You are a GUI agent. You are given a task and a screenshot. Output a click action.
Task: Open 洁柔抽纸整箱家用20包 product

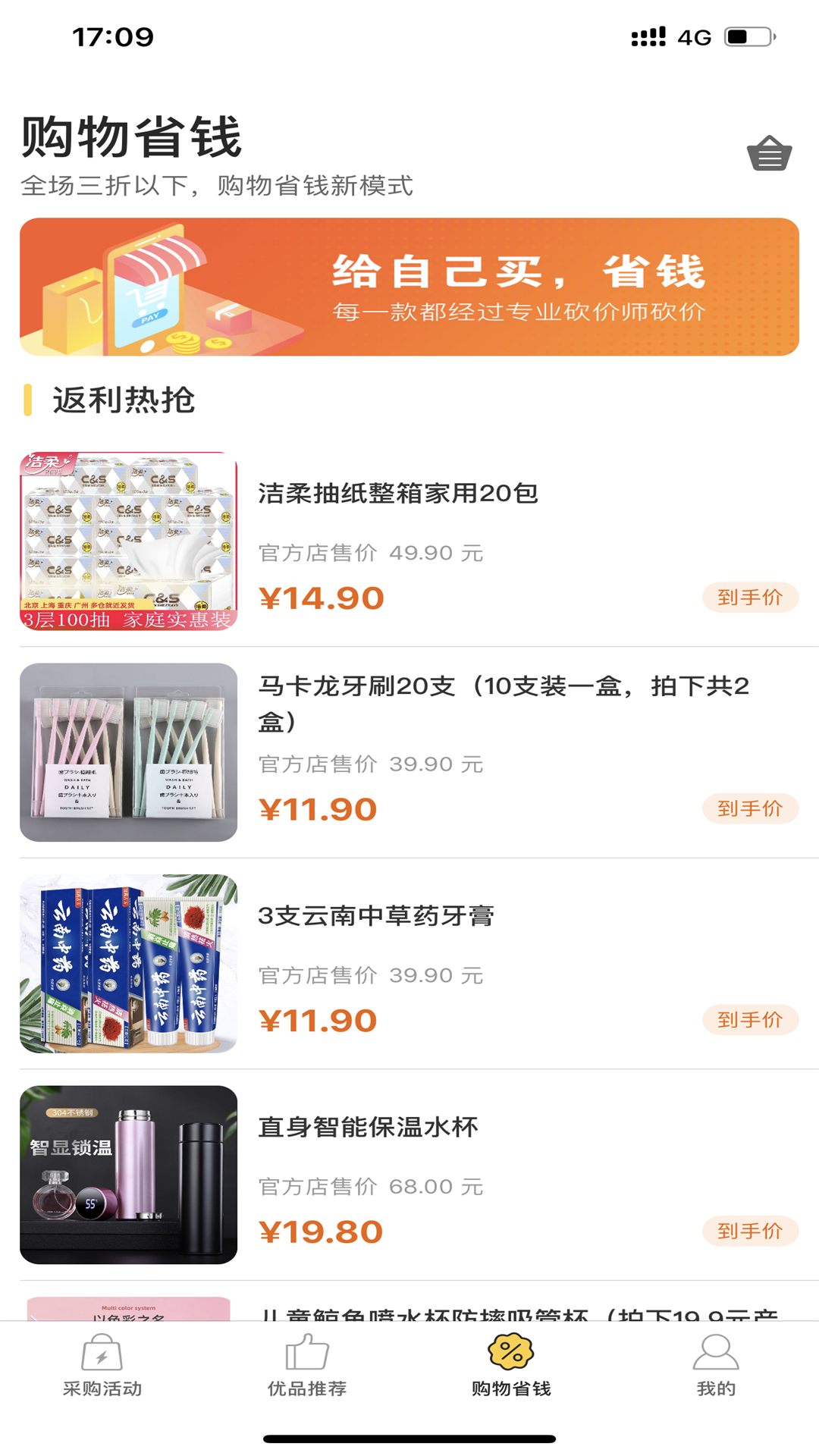click(x=397, y=494)
